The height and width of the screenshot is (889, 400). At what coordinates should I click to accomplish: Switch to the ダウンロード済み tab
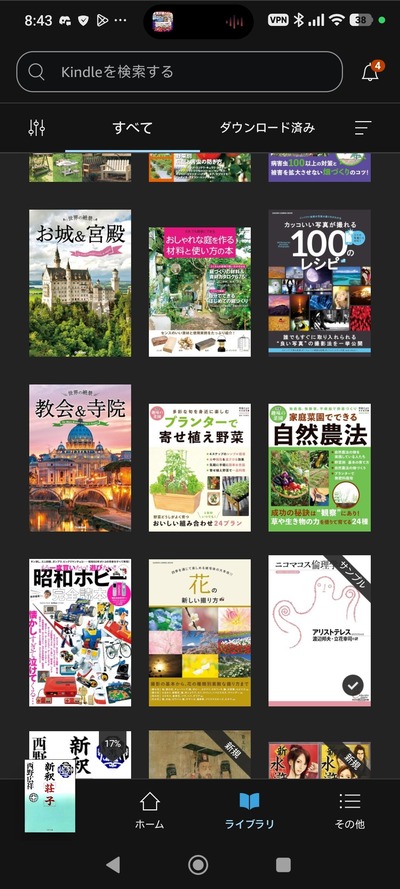[267, 128]
